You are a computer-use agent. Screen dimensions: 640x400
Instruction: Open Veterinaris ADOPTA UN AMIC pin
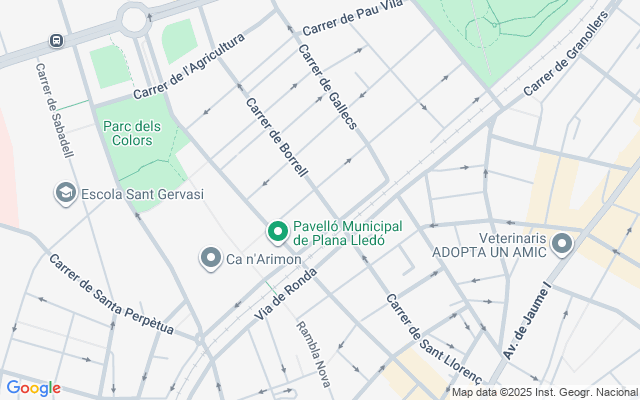coord(562,244)
